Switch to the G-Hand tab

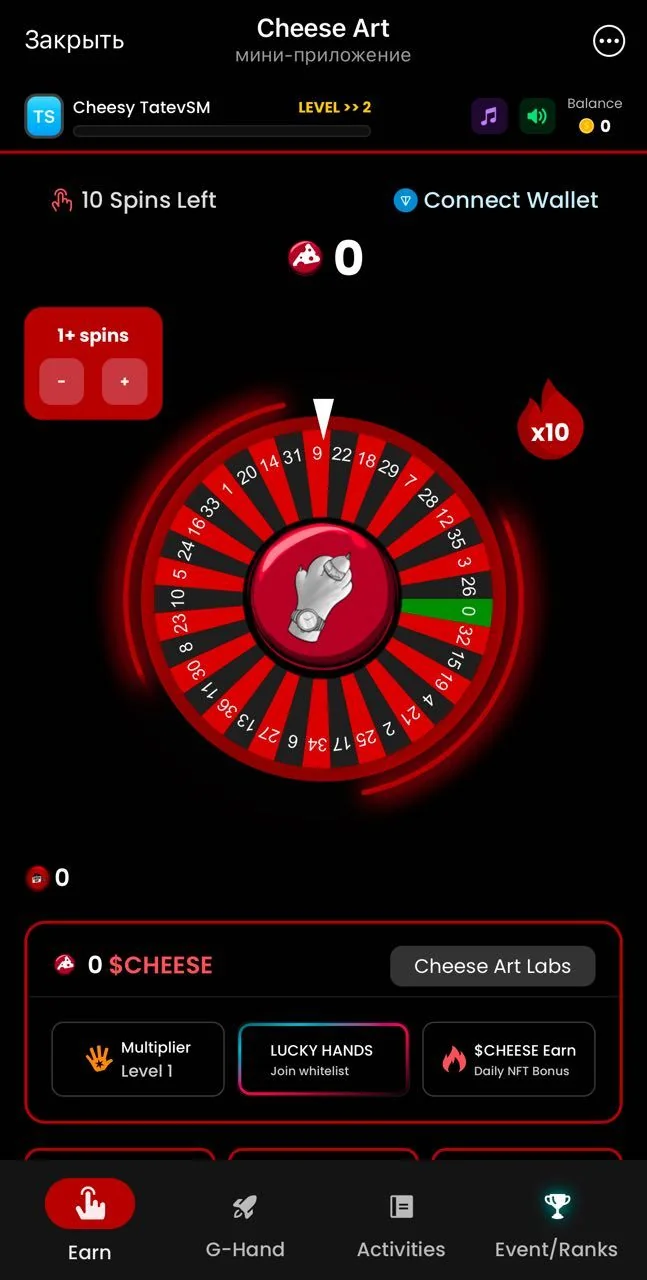tap(245, 1226)
